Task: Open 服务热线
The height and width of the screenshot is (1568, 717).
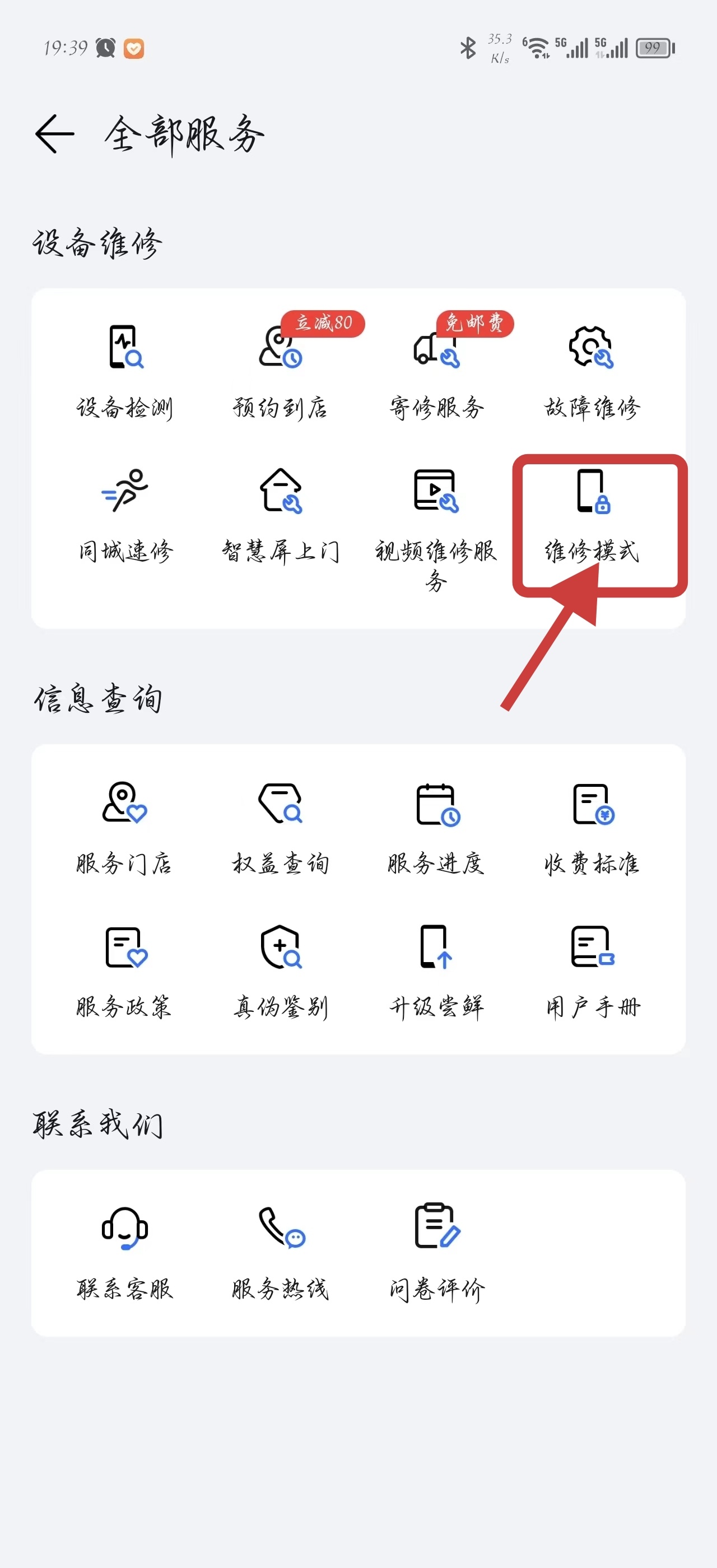Action: (281, 1254)
